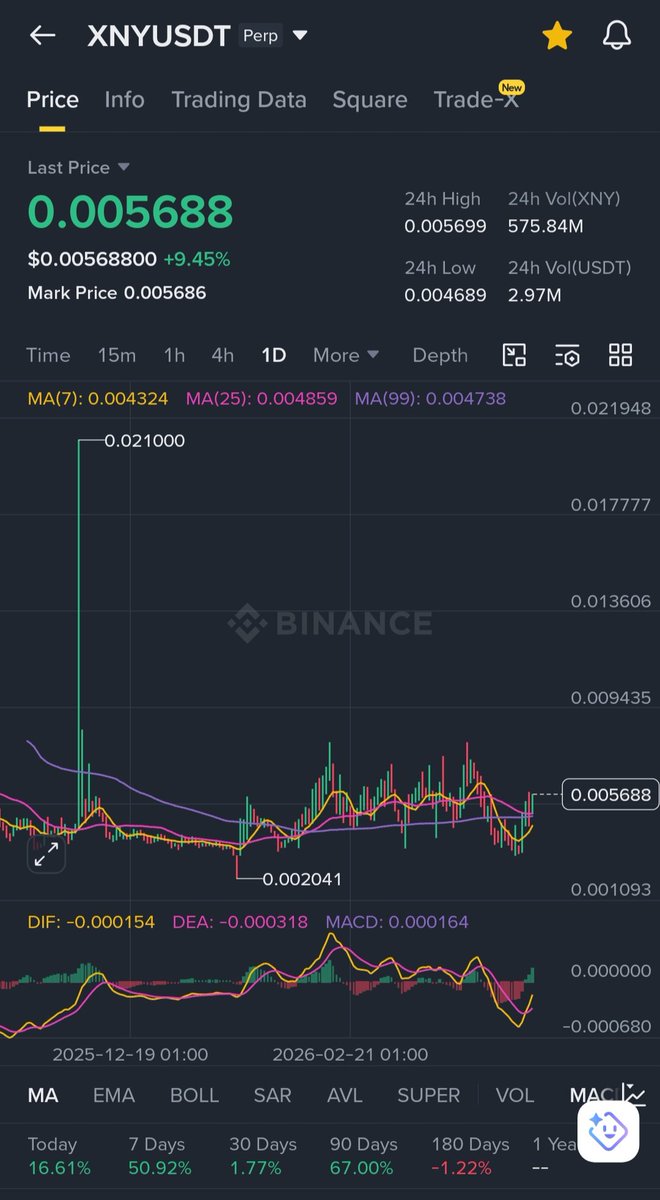Switch to the Depth chart view

coord(439,355)
